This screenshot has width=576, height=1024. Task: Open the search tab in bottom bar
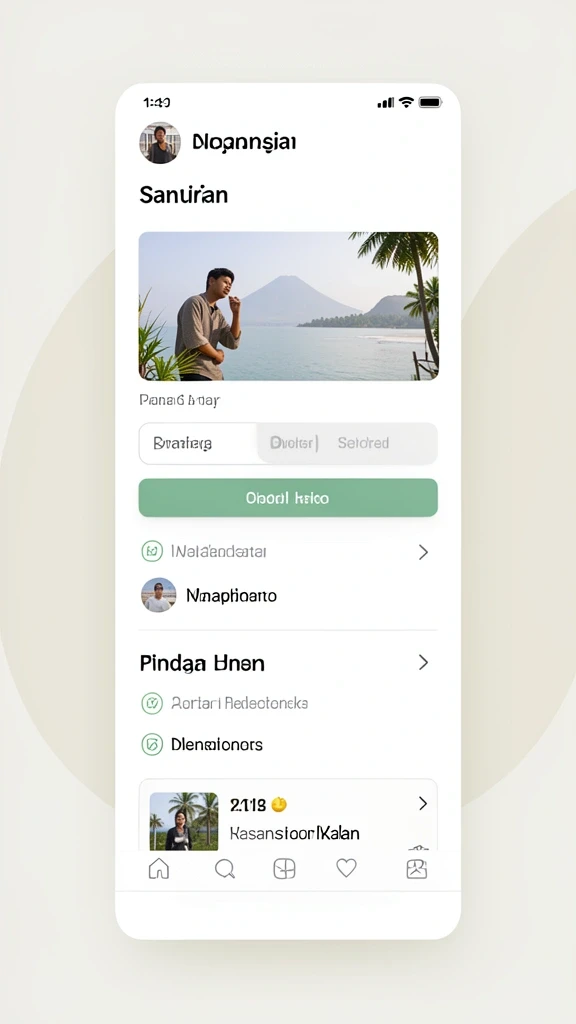(x=225, y=869)
